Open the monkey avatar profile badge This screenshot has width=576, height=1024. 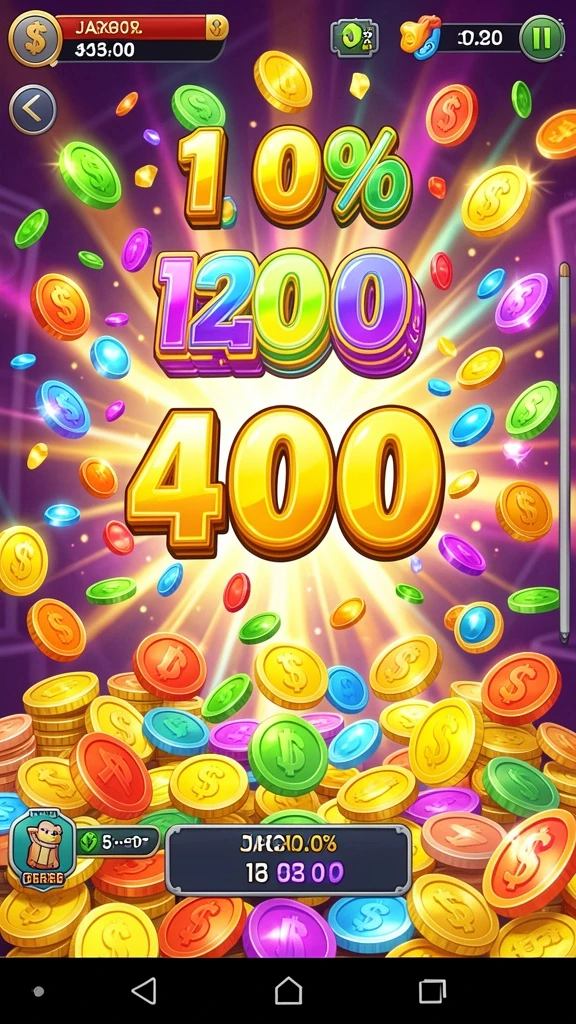pyautogui.click(x=42, y=849)
